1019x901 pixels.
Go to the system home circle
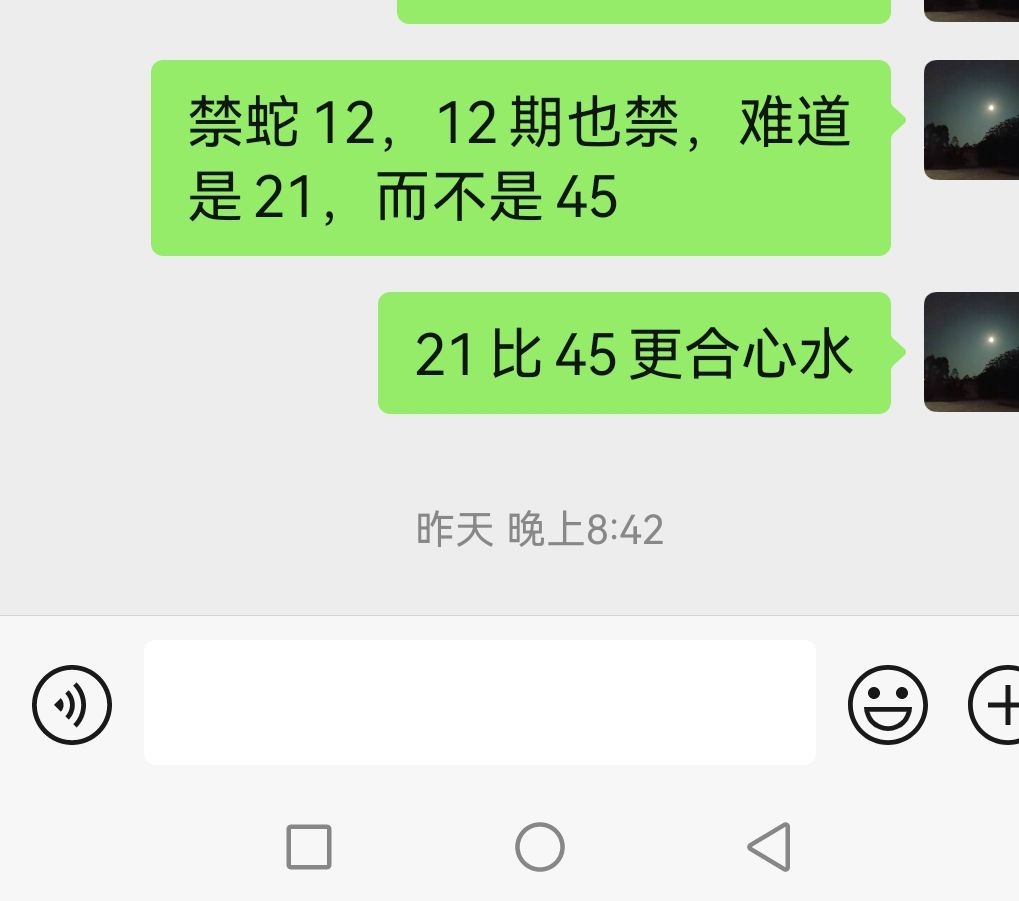coord(540,847)
